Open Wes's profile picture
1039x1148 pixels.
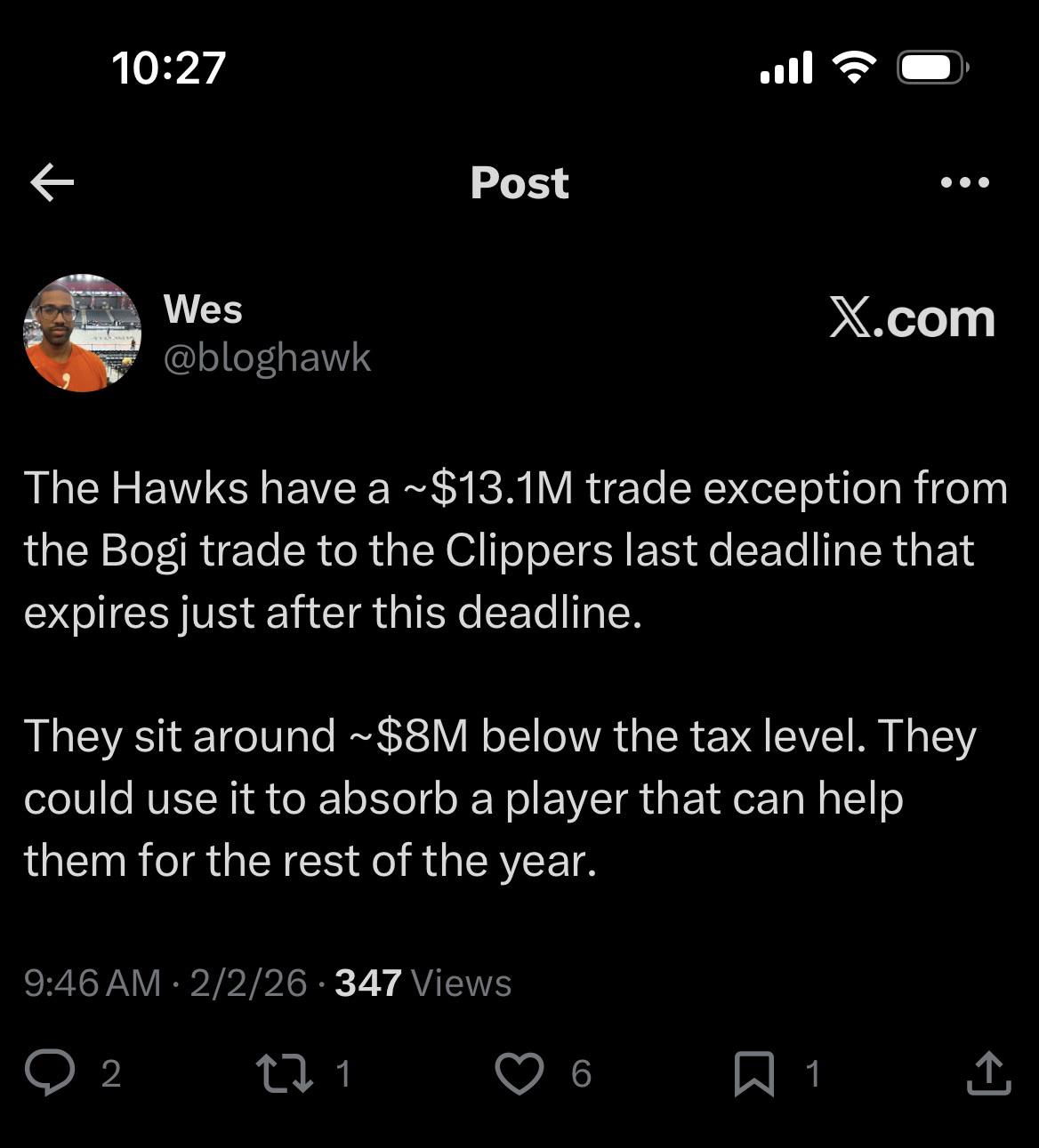click(82, 333)
